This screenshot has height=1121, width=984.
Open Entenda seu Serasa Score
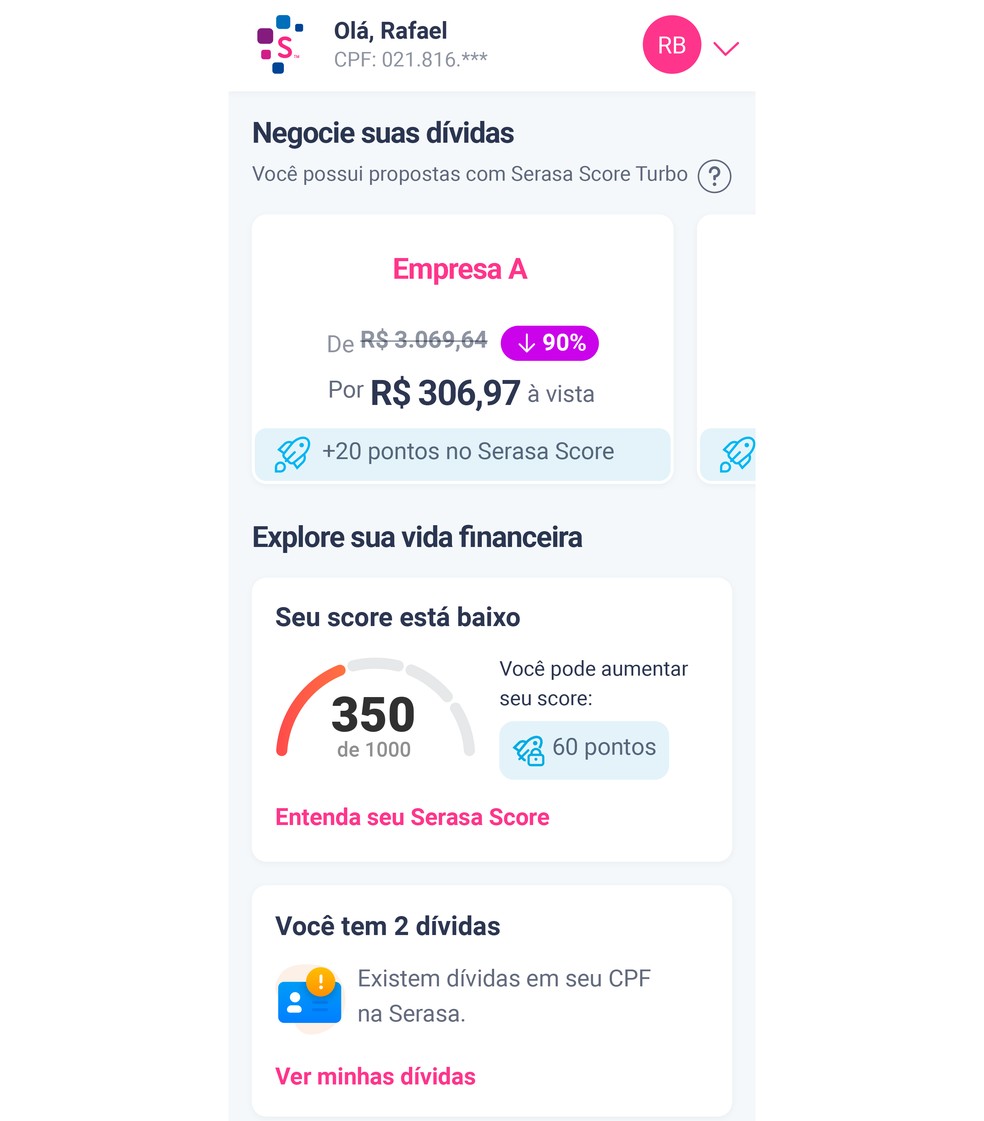pos(412,817)
